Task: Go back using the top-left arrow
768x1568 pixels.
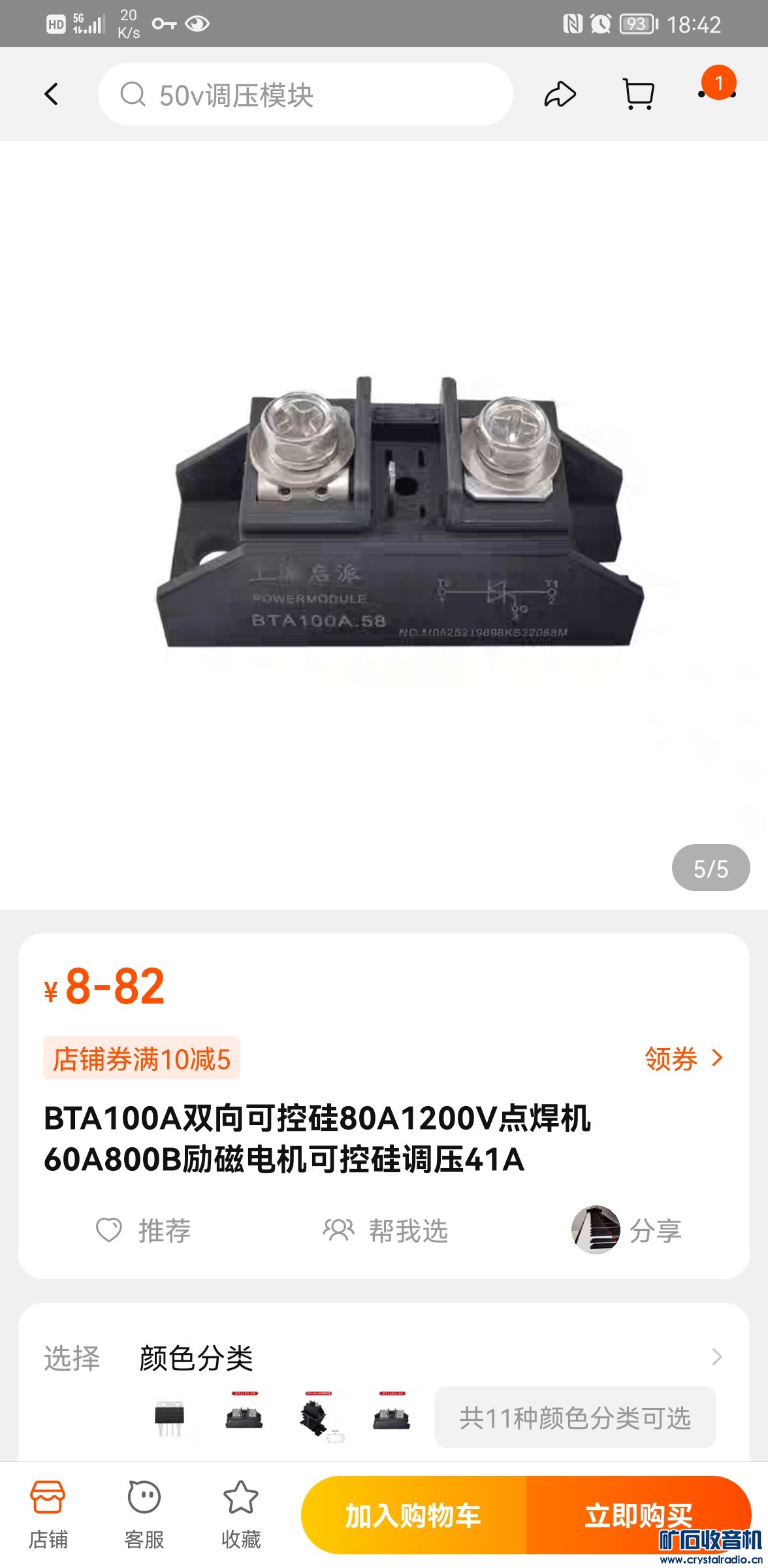Action: (52, 94)
